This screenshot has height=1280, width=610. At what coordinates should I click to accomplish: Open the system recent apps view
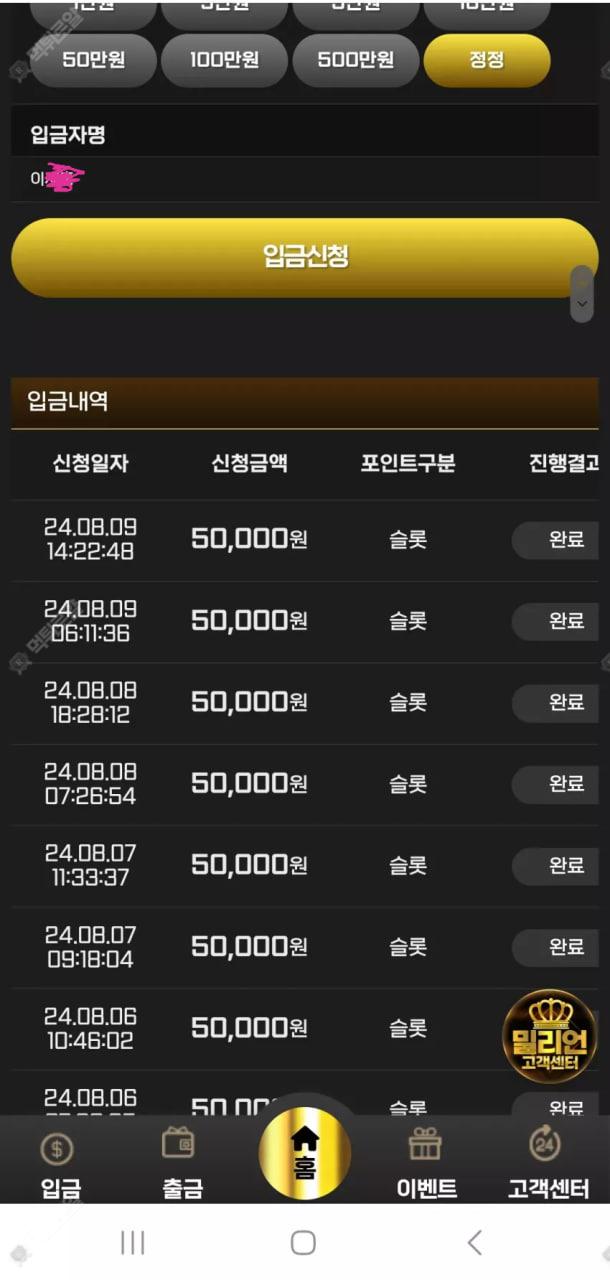pos(132,1243)
